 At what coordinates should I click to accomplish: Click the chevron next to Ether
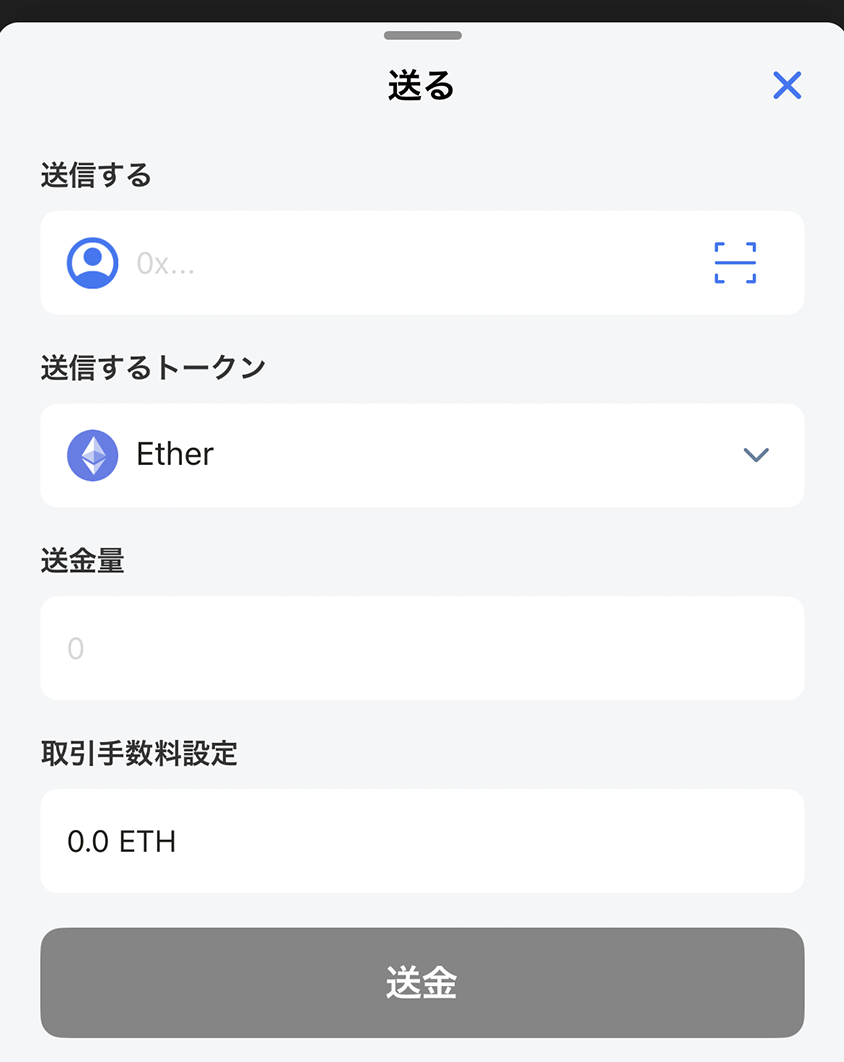coord(755,455)
